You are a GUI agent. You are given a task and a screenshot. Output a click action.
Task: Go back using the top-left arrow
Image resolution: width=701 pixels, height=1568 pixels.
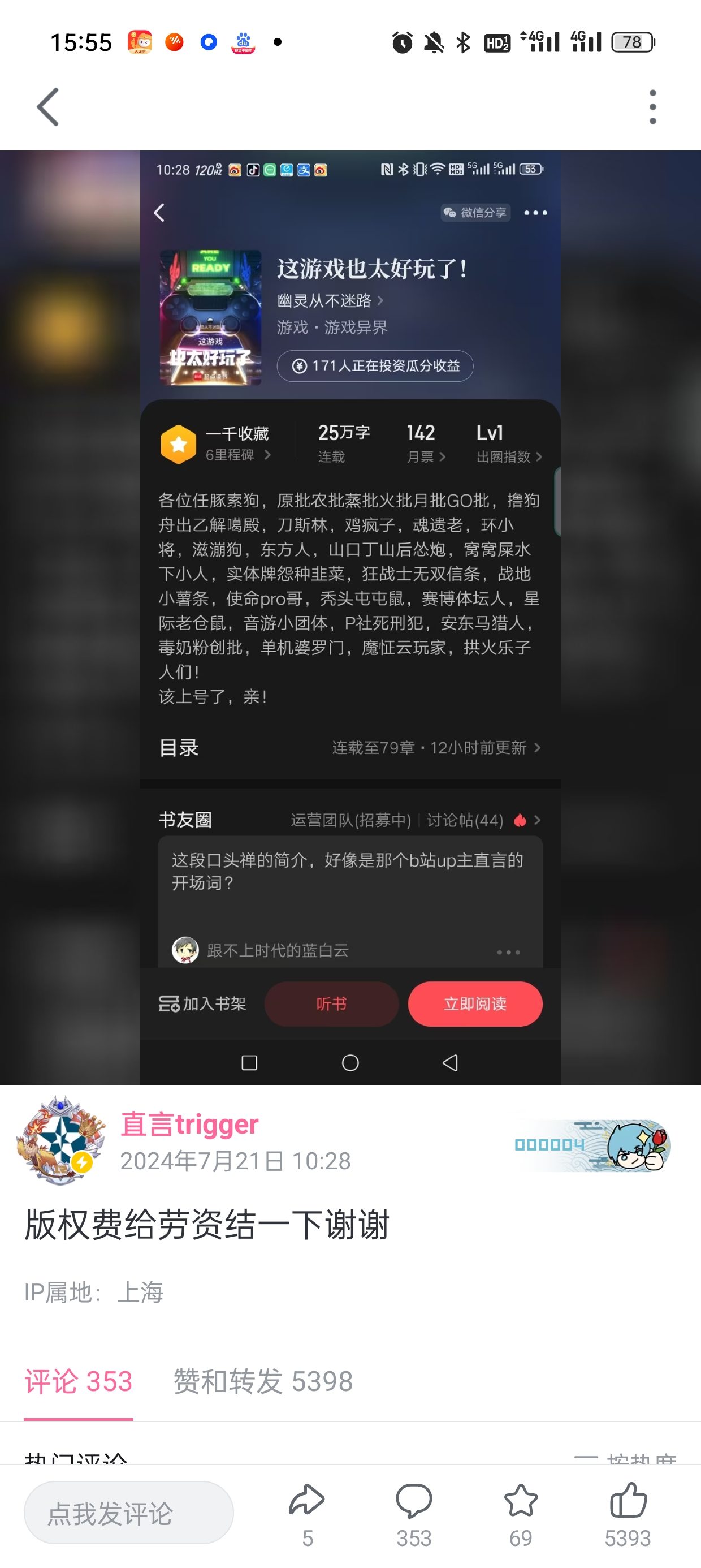[x=48, y=107]
